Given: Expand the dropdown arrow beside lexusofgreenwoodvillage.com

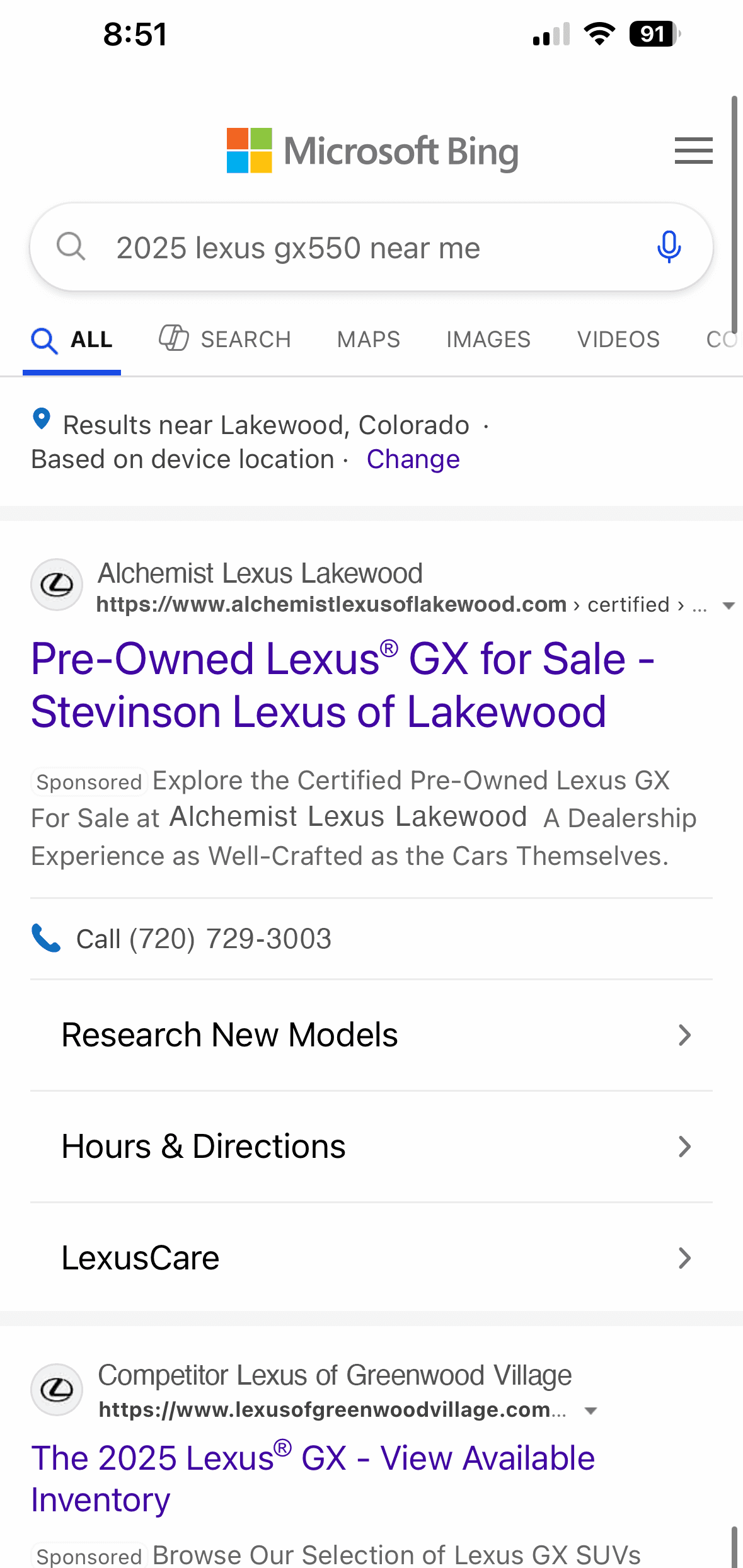Looking at the screenshot, I should pyautogui.click(x=590, y=1411).
